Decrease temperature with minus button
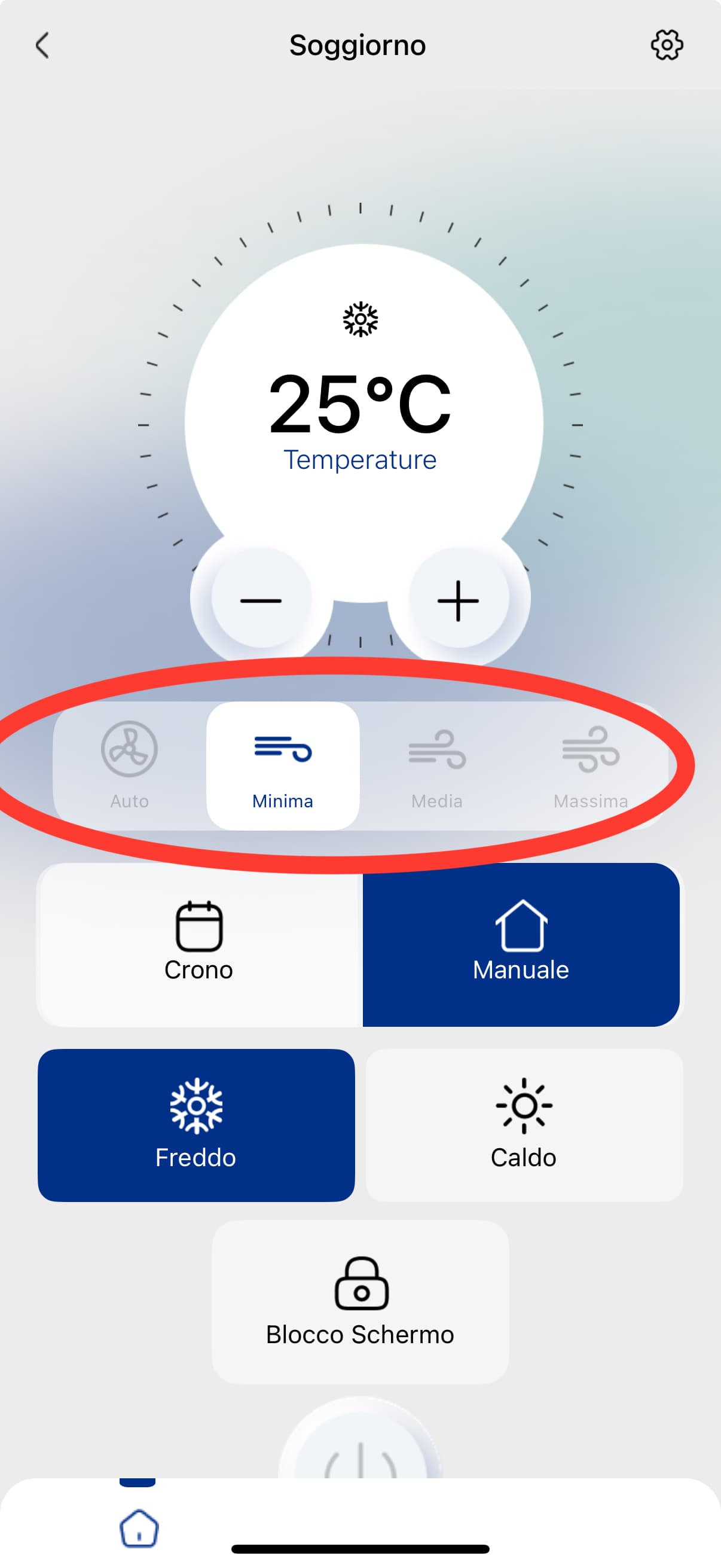 [261, 600]
